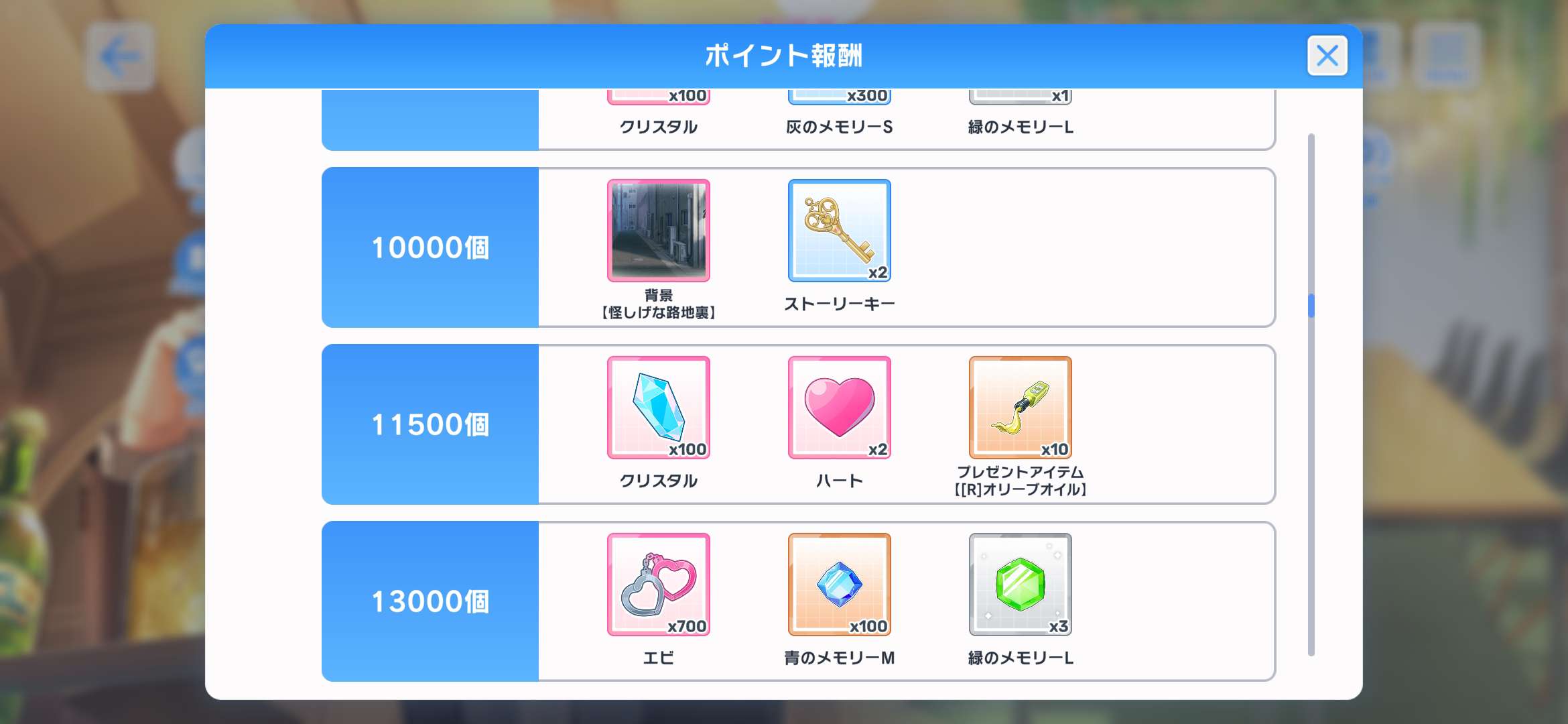The height and width of the screenshot is (724, 1568).
Task: Tap the 背景【怪しげな路地裏】 reward icon
Action: pos(659,231)
